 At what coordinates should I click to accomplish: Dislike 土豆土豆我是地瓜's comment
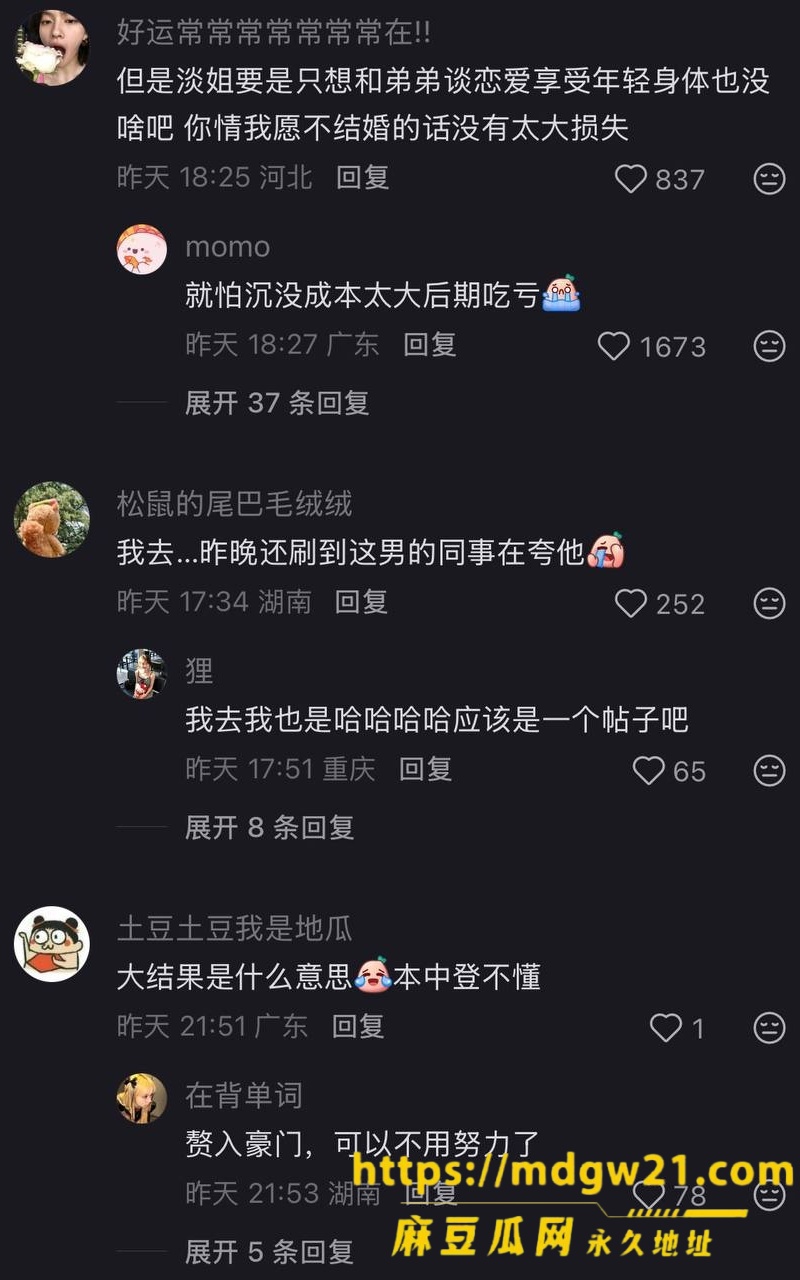[x=769, y=1028]
